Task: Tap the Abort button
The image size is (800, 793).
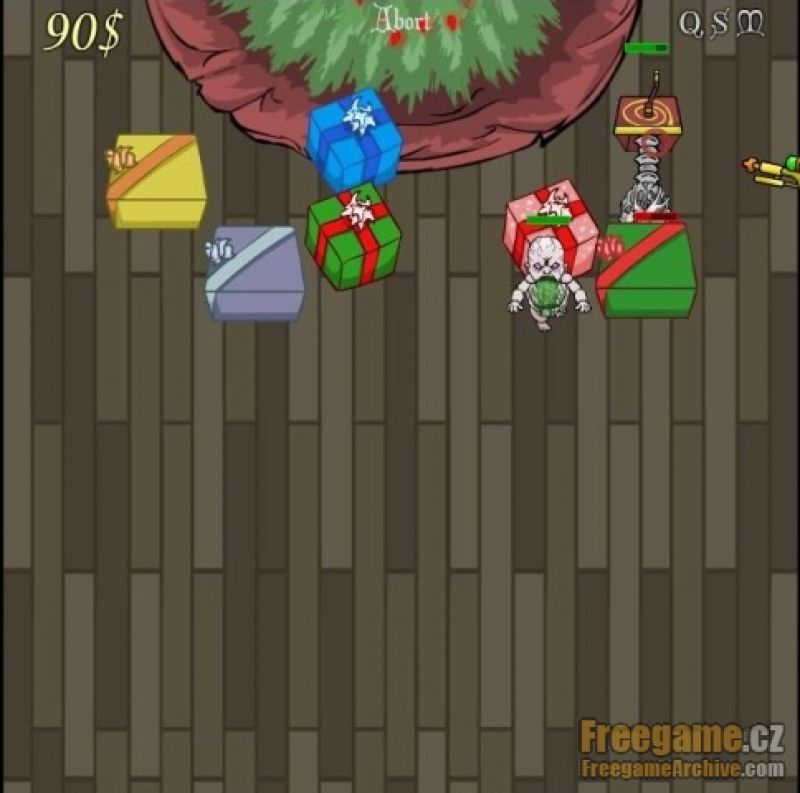Action: pyautogui.click(x=402, y=21)
